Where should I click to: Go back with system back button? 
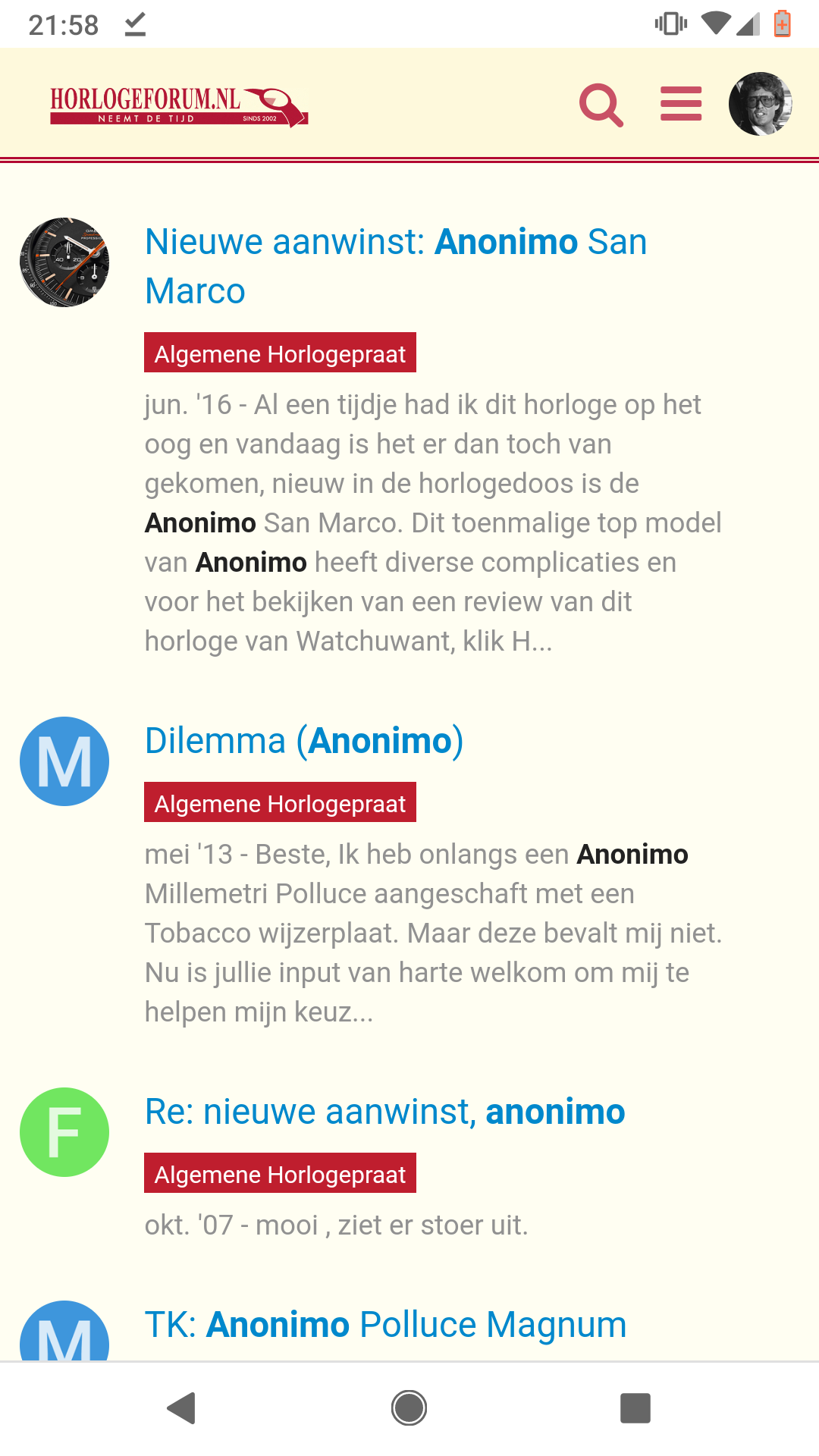point(182,1408)
